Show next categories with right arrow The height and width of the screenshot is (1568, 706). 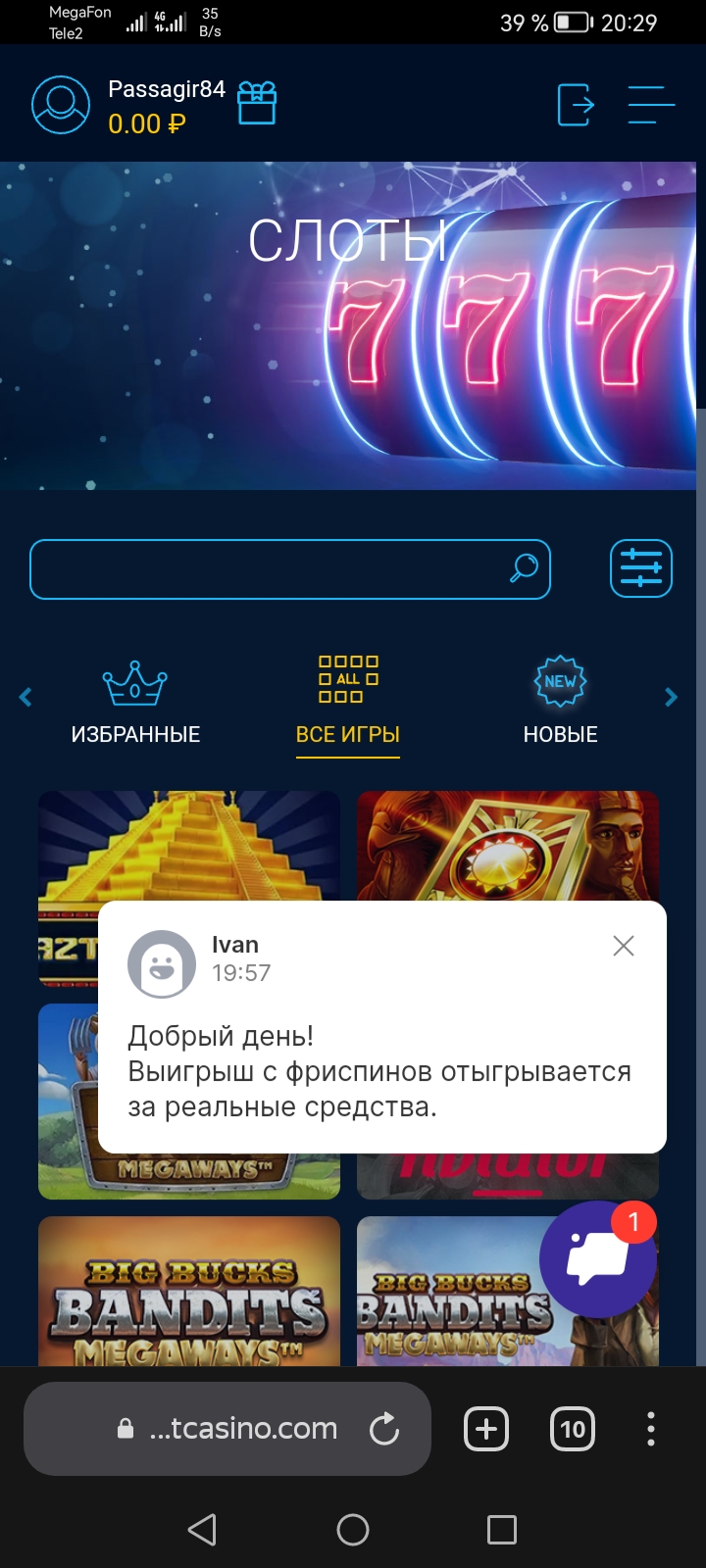tap(672, 697)
